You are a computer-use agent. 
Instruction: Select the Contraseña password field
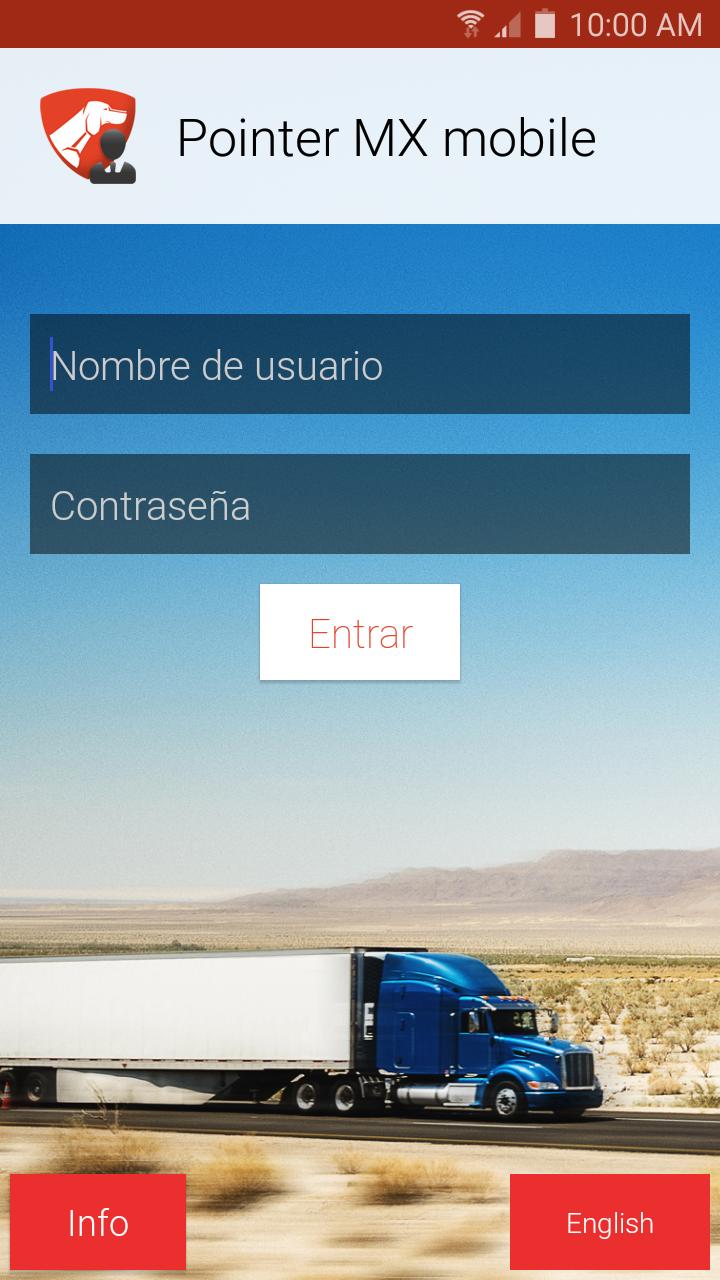click(360, 503)
